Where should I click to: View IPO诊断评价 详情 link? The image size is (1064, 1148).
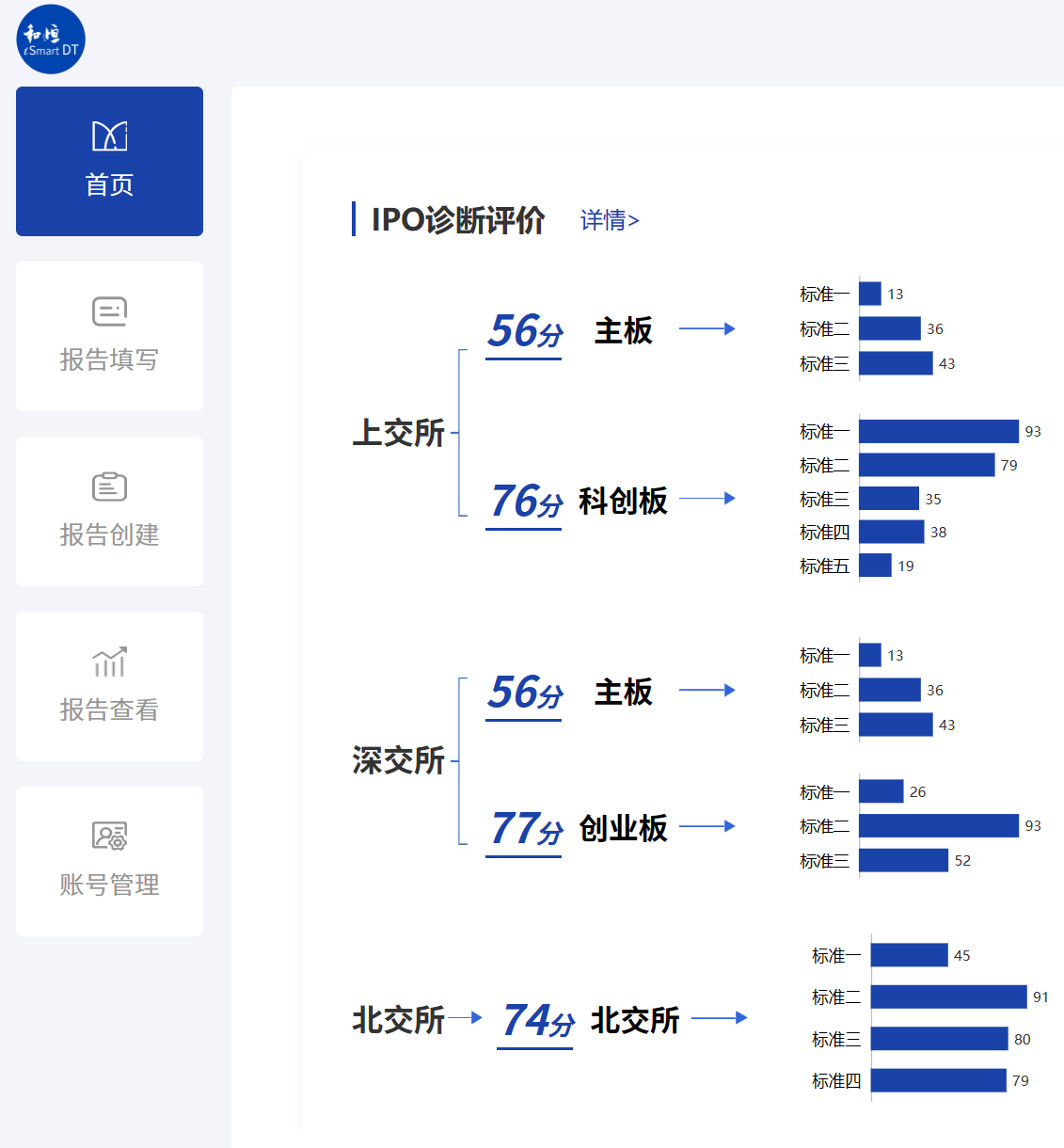[609, 220]
